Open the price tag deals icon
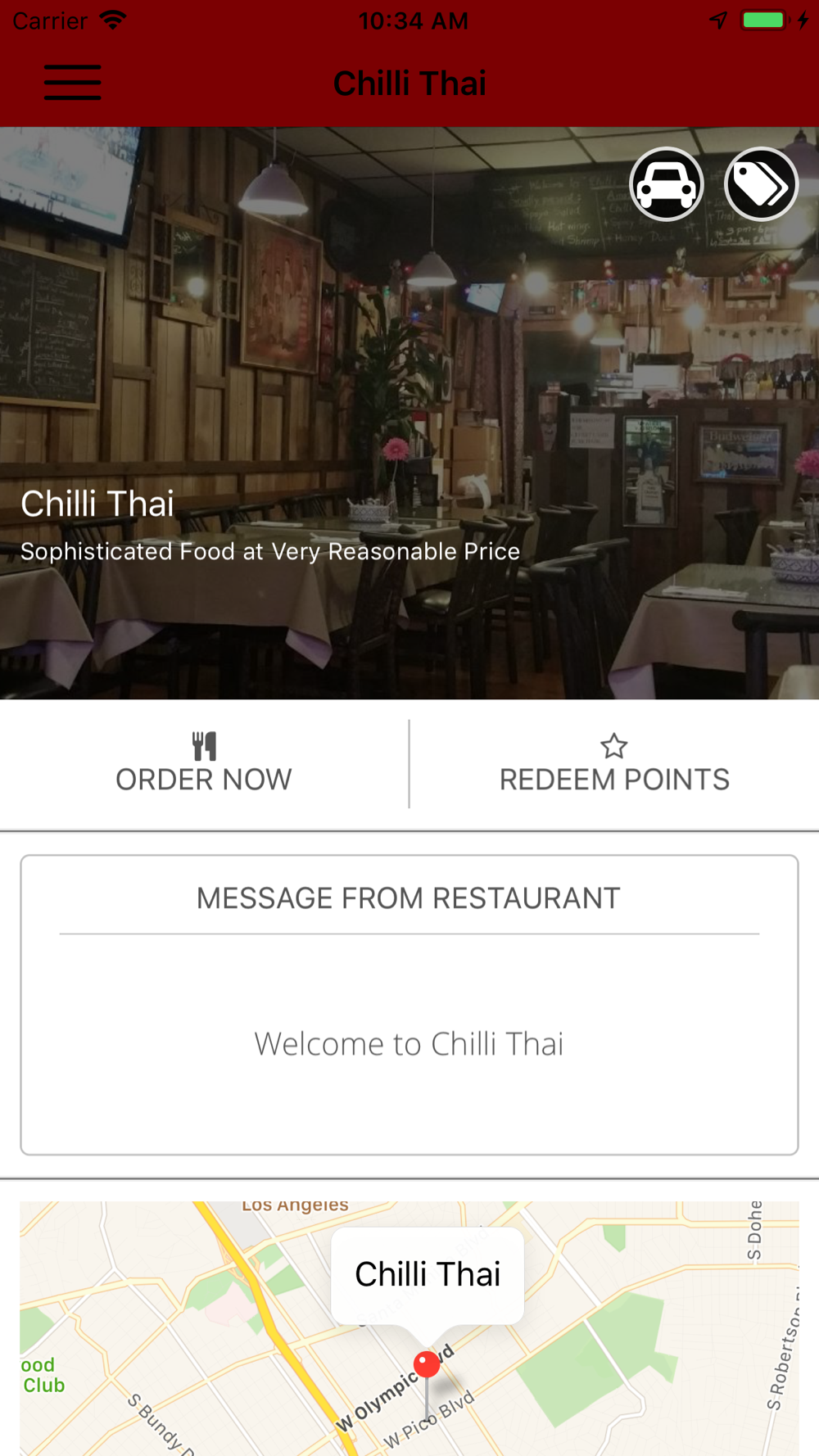Image resolution: width=819 pixels, height=1456 pixels. [761, 184]
